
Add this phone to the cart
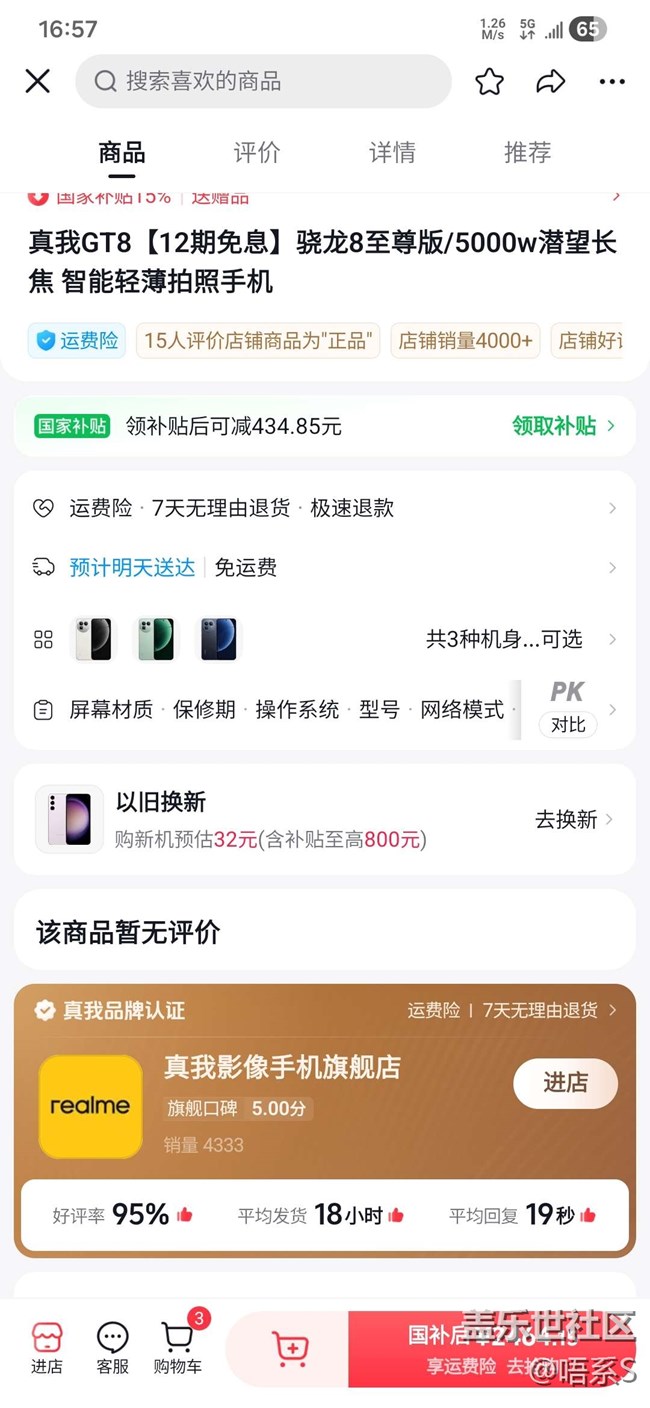coord(289,1348)
